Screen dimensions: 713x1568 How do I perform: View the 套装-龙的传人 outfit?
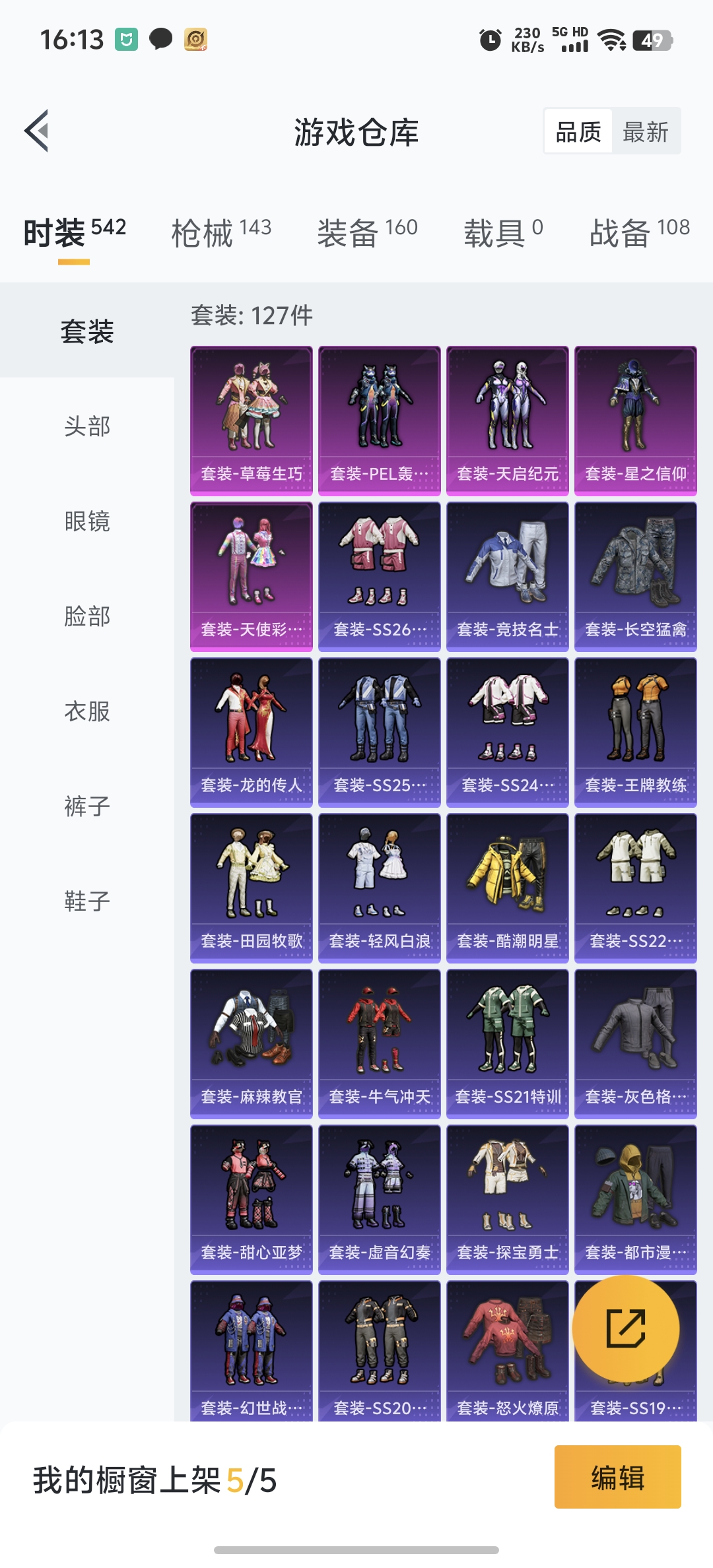[x=252, y=732]
